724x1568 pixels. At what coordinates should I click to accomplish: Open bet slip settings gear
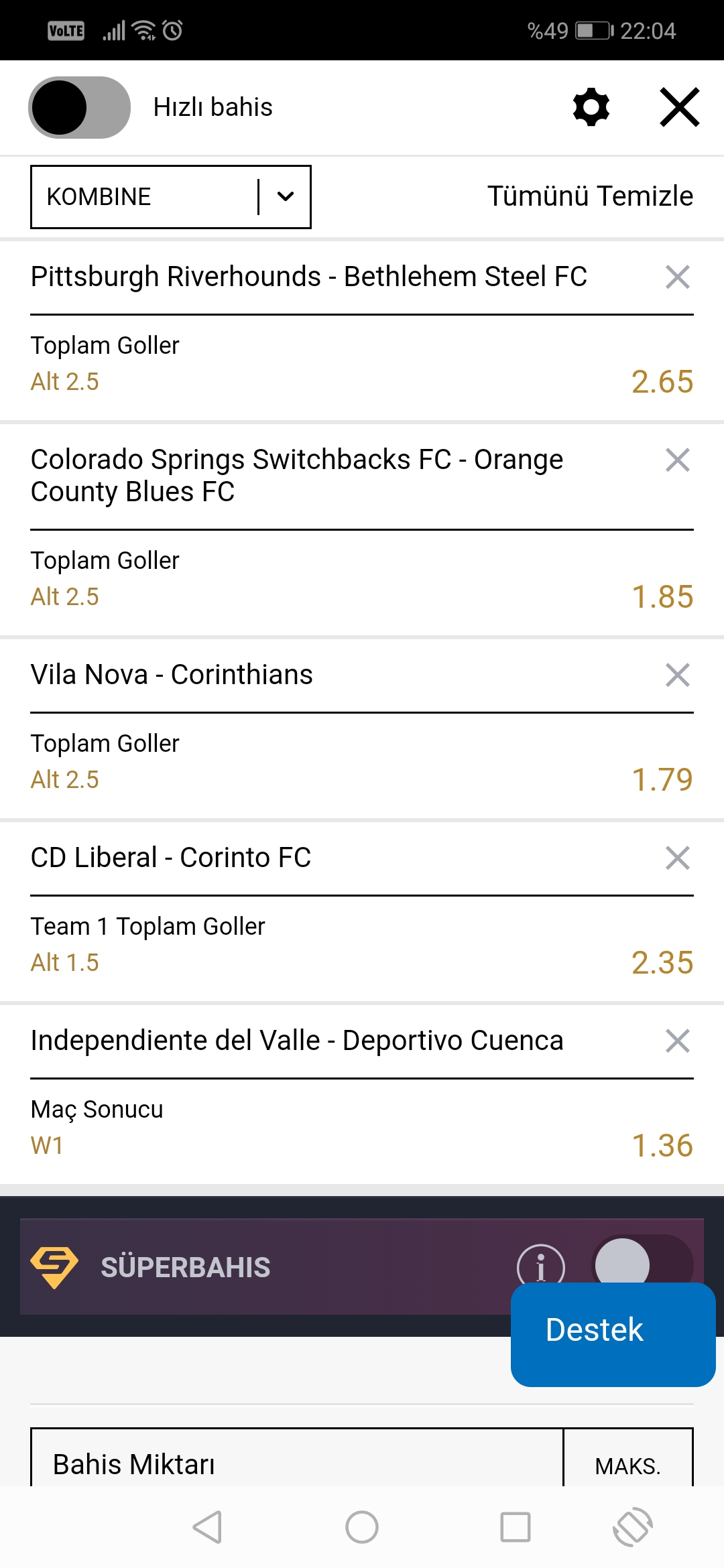tap(591, 107)
